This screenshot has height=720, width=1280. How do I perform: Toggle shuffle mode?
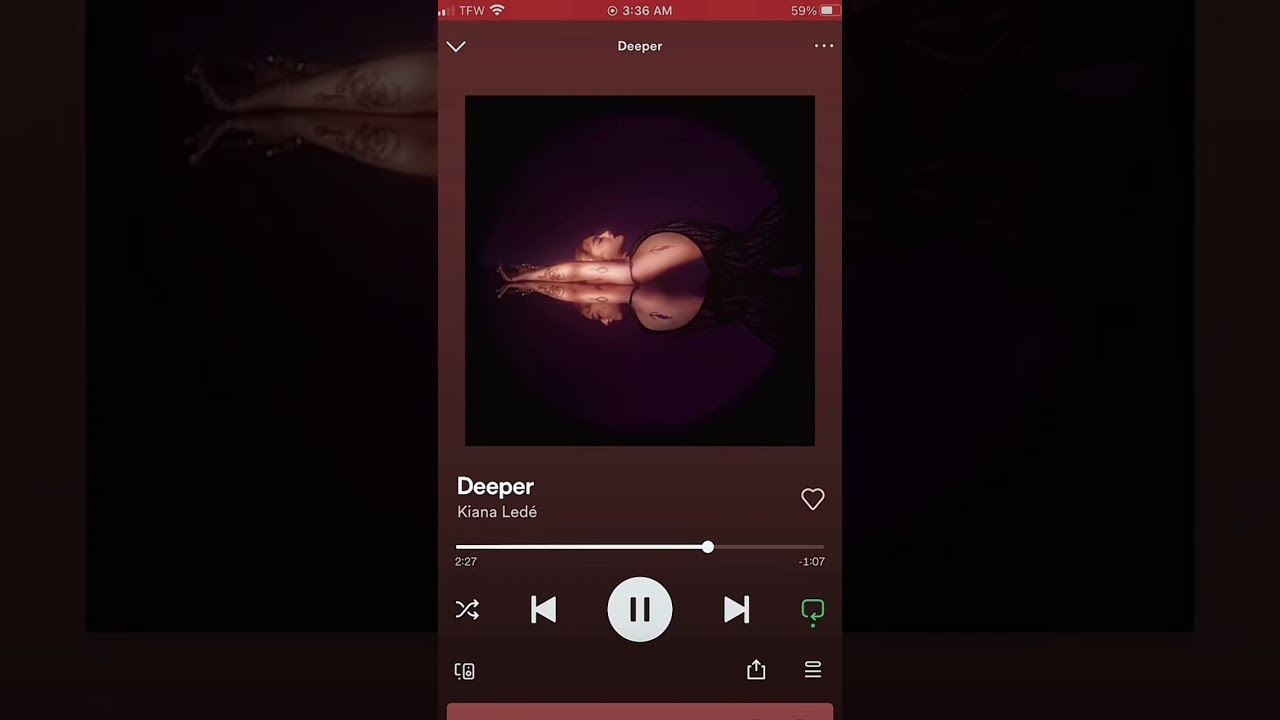(x=467, y=610)
